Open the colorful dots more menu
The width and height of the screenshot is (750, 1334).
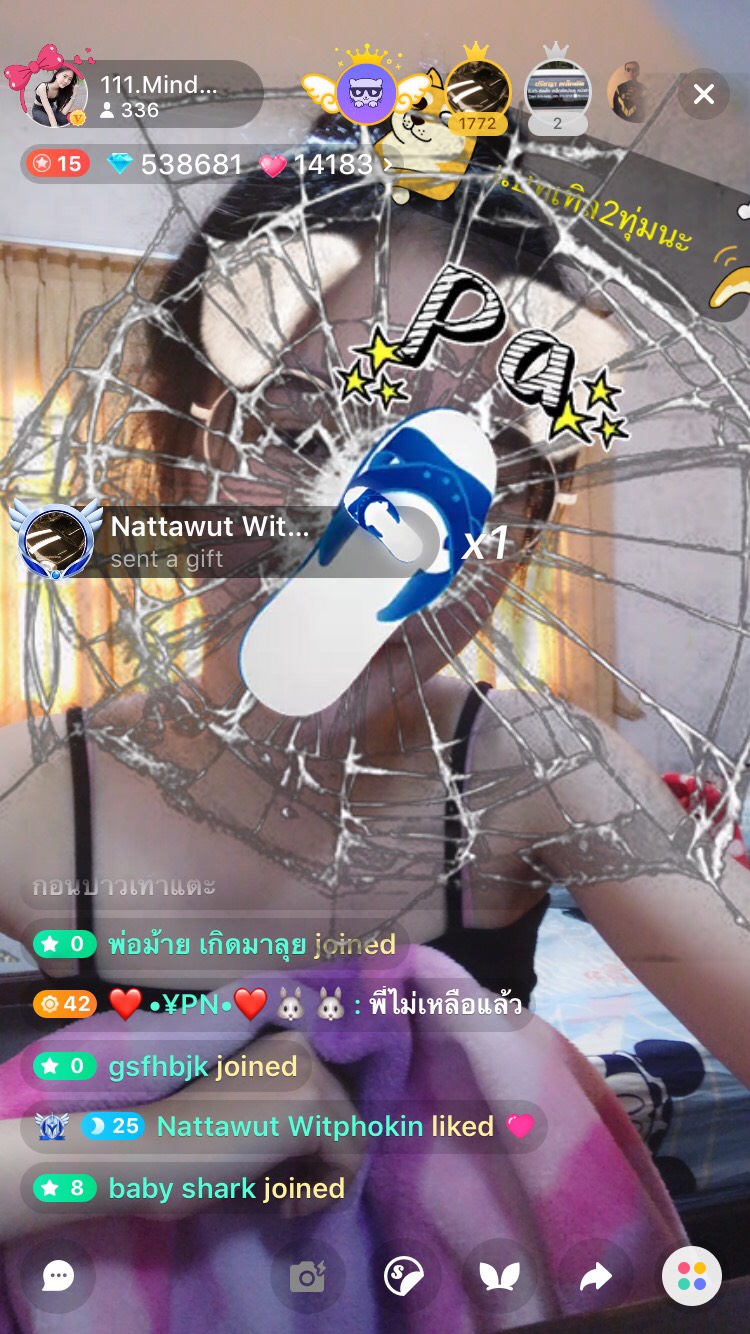click(x=692, y=1276)
